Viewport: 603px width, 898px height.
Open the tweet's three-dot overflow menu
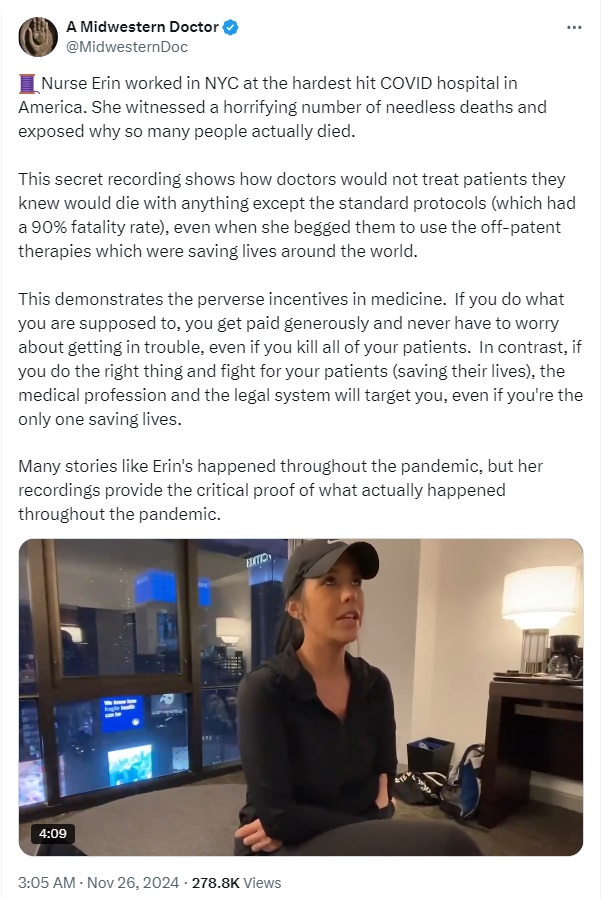[x=573, y=28]
